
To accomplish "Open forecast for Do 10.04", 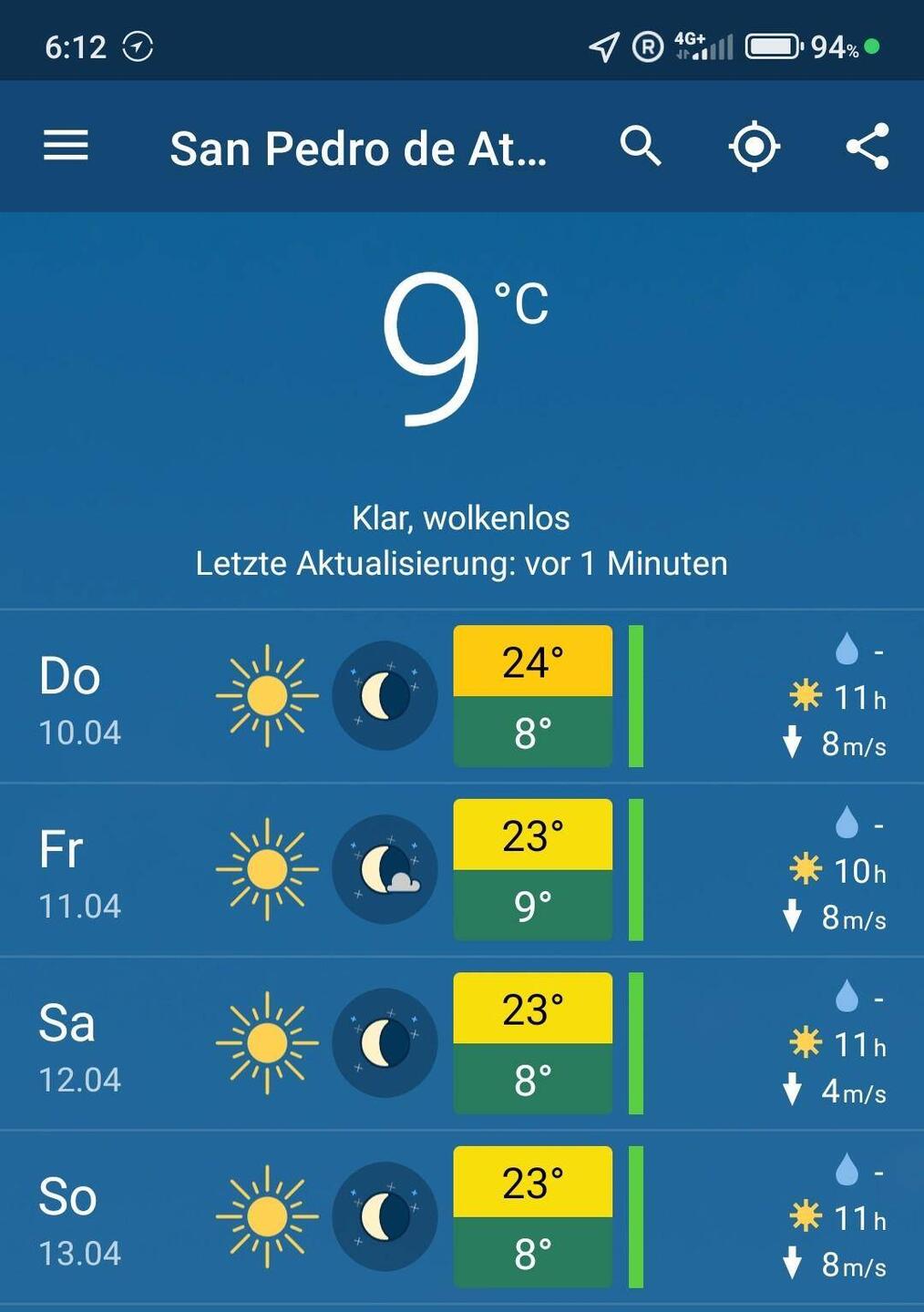I will click(461, 696).
